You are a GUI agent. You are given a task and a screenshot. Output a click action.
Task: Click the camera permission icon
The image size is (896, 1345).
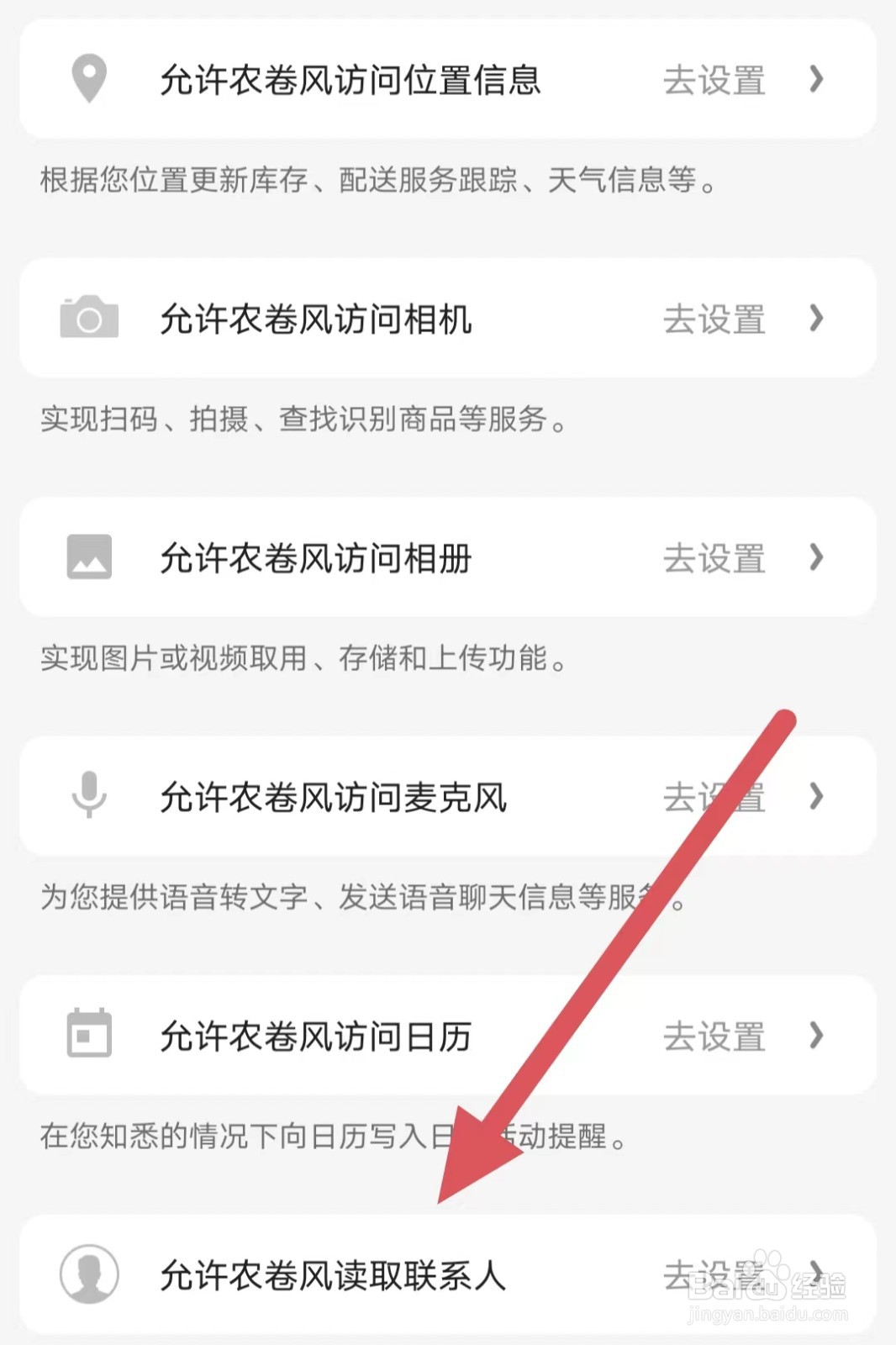click(x=87, y=317)
